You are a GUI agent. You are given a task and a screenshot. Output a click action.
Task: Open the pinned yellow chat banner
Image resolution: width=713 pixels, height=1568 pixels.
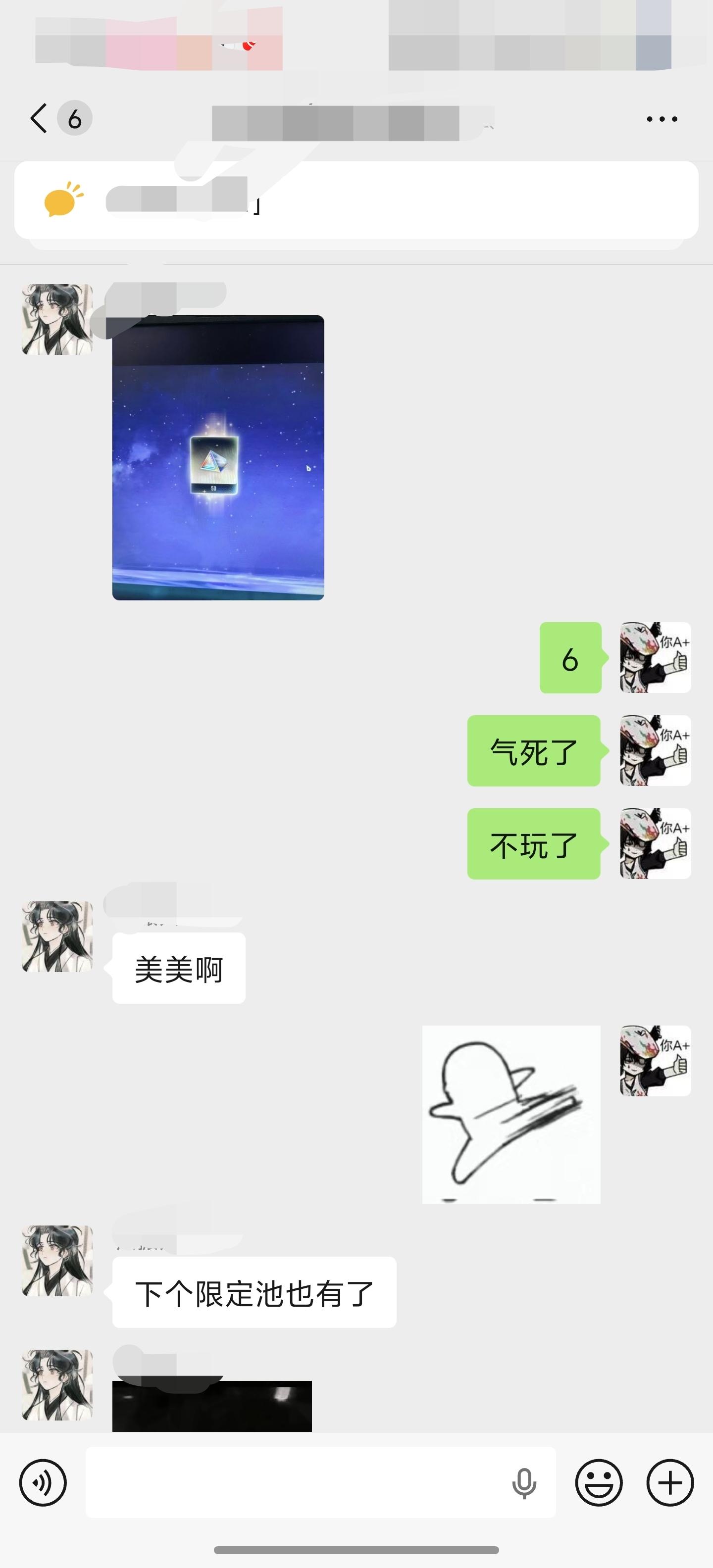(356, 200)
